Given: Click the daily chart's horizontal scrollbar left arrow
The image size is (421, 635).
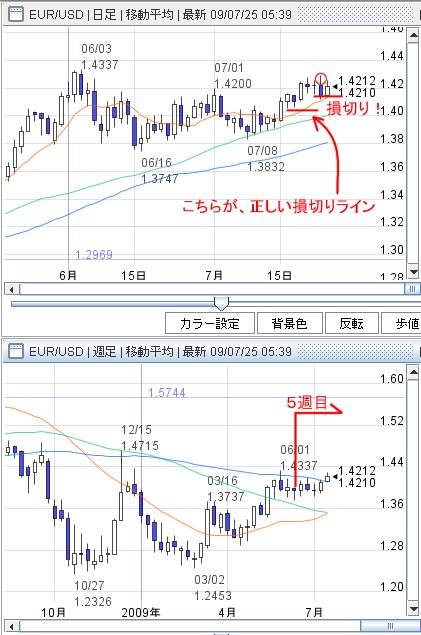Looking at the screenshot, I should [12, 289].
